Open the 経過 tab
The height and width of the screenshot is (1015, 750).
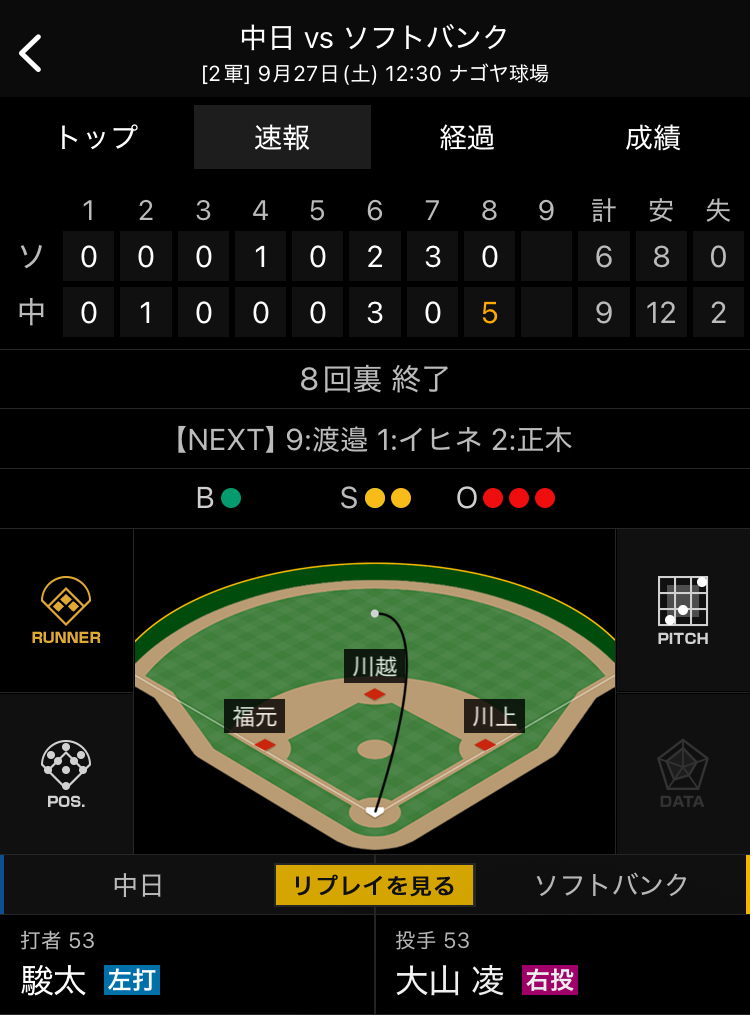[467, 137]
